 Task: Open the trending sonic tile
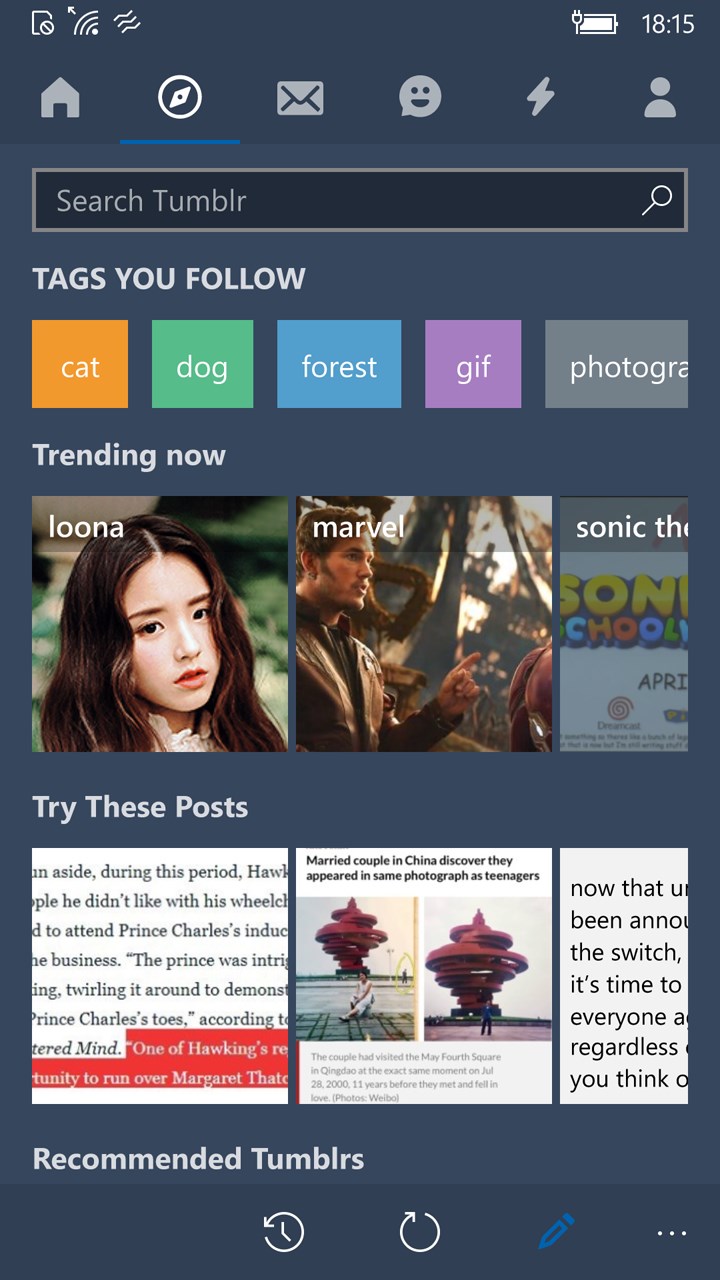(624, 624)
